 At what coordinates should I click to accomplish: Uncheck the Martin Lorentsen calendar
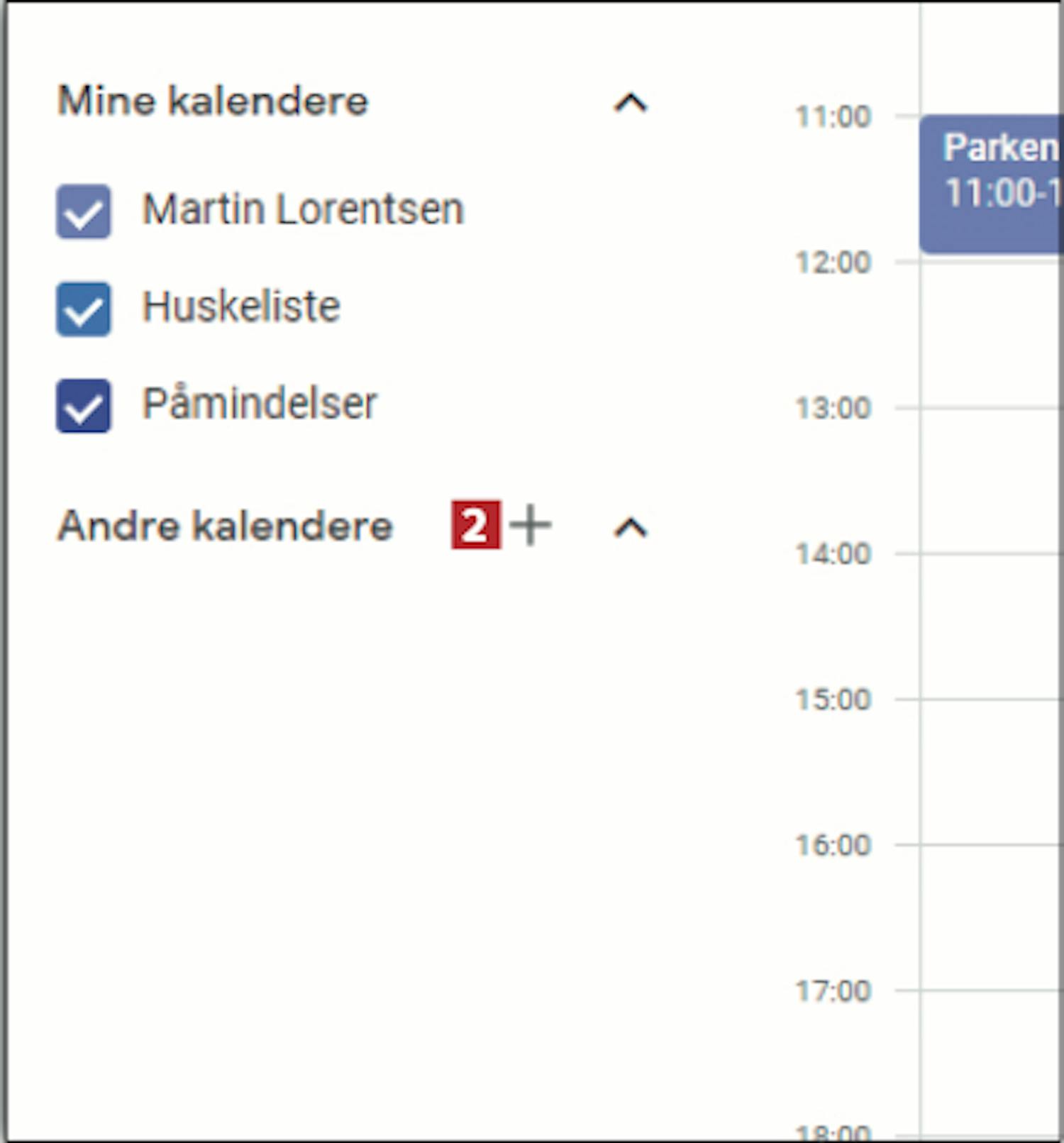(84, 211)
